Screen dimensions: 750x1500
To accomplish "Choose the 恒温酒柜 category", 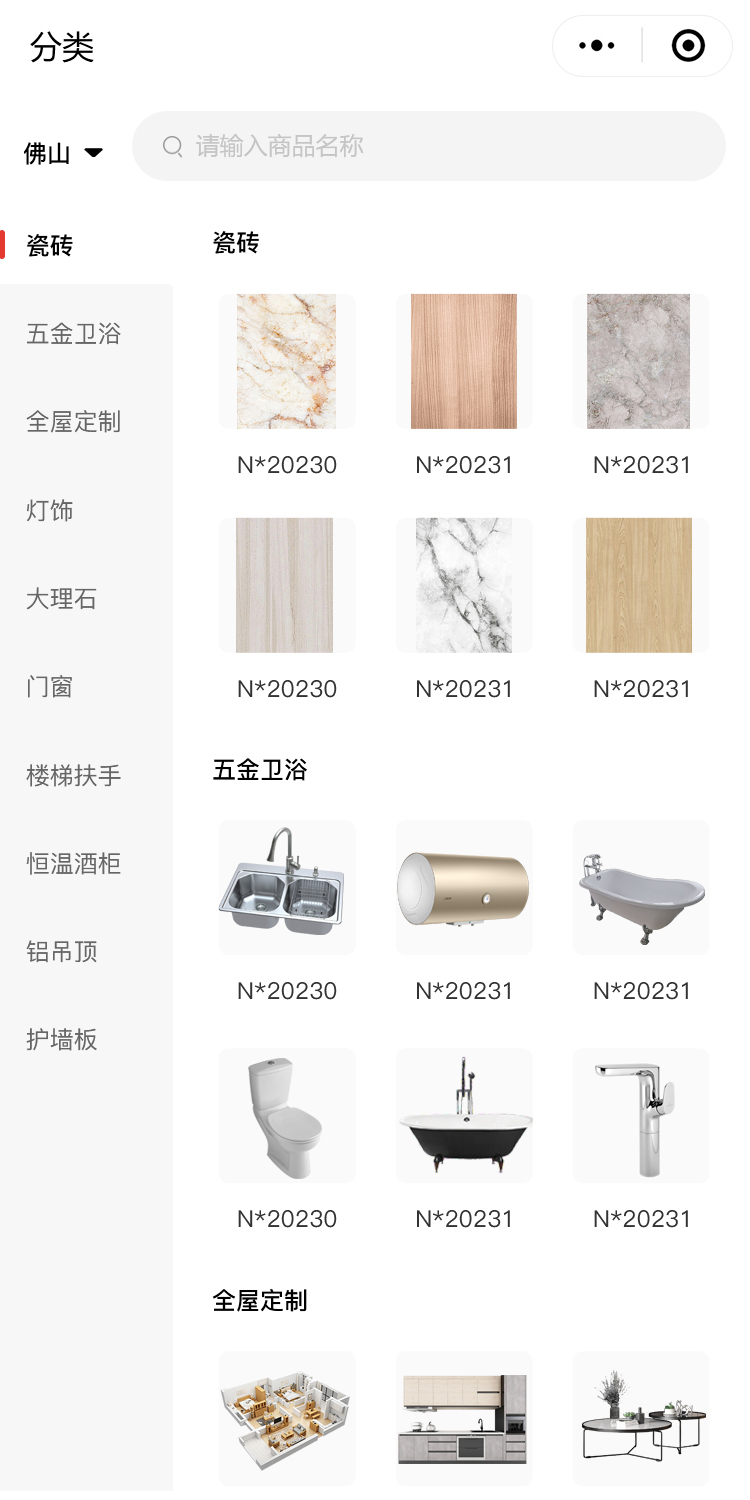I will pyautogui.click(x=74, y=863).
